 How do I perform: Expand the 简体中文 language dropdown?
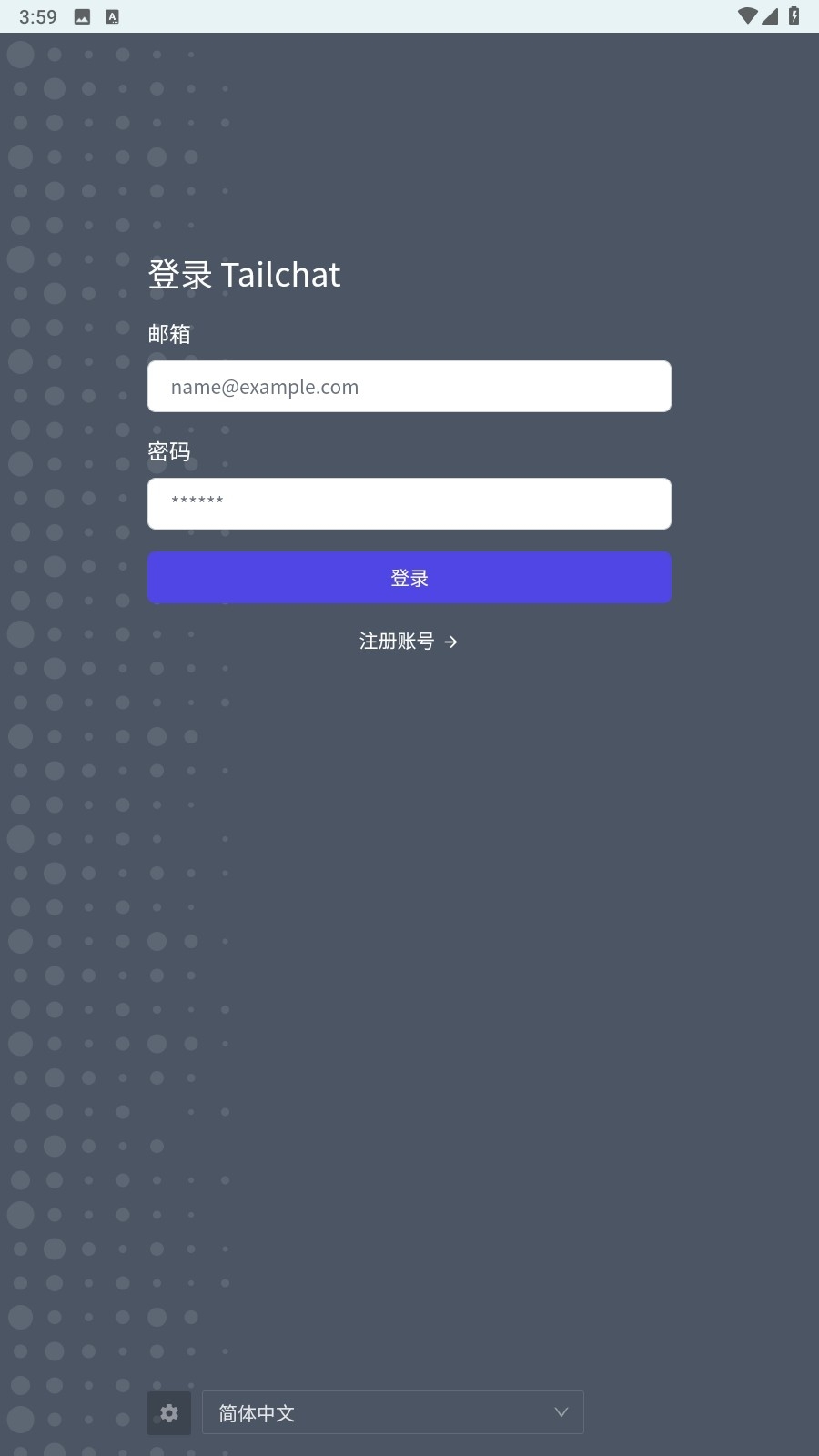pos(393,1413)
